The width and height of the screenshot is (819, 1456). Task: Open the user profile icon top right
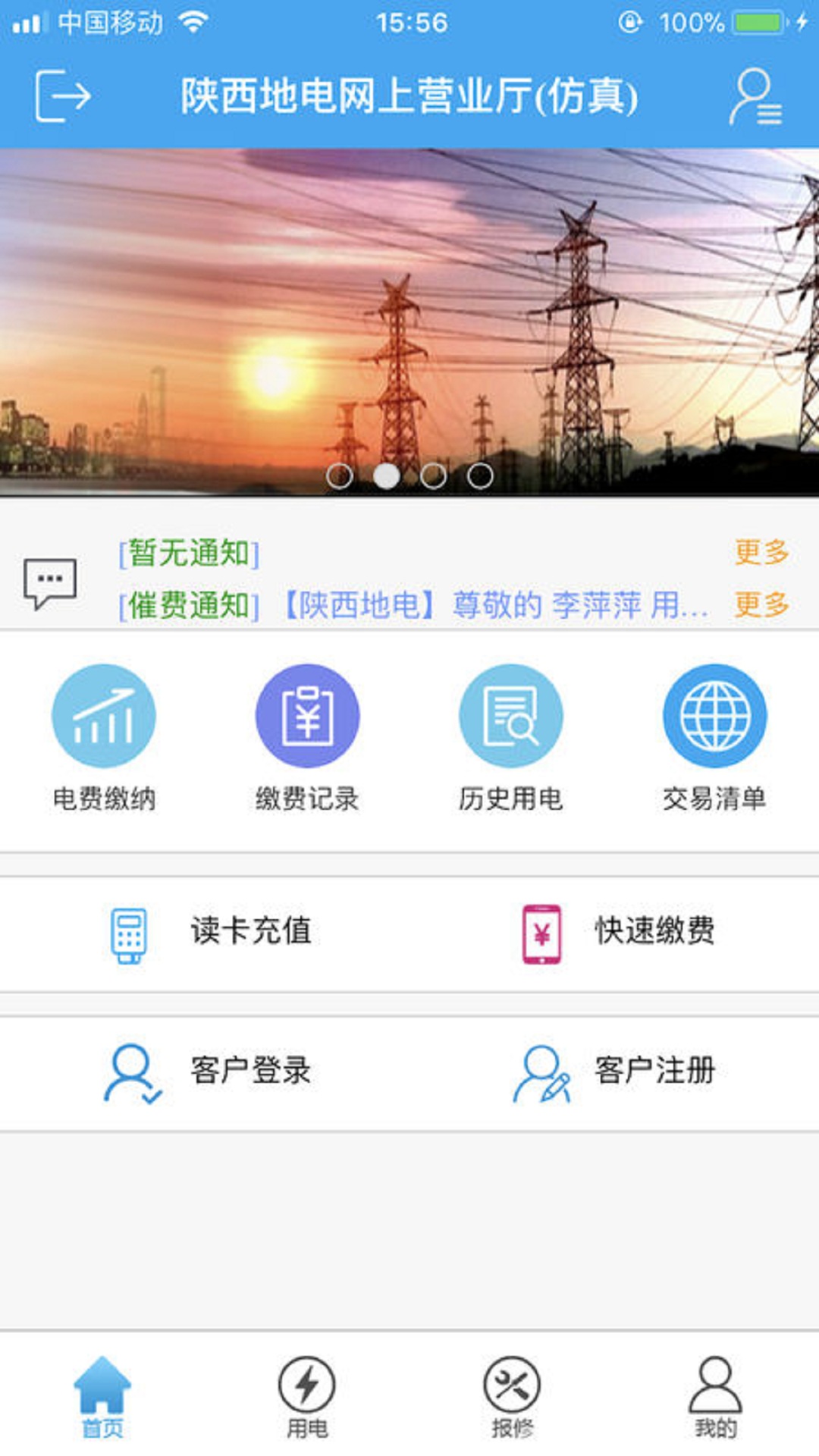tap(755, 99)
